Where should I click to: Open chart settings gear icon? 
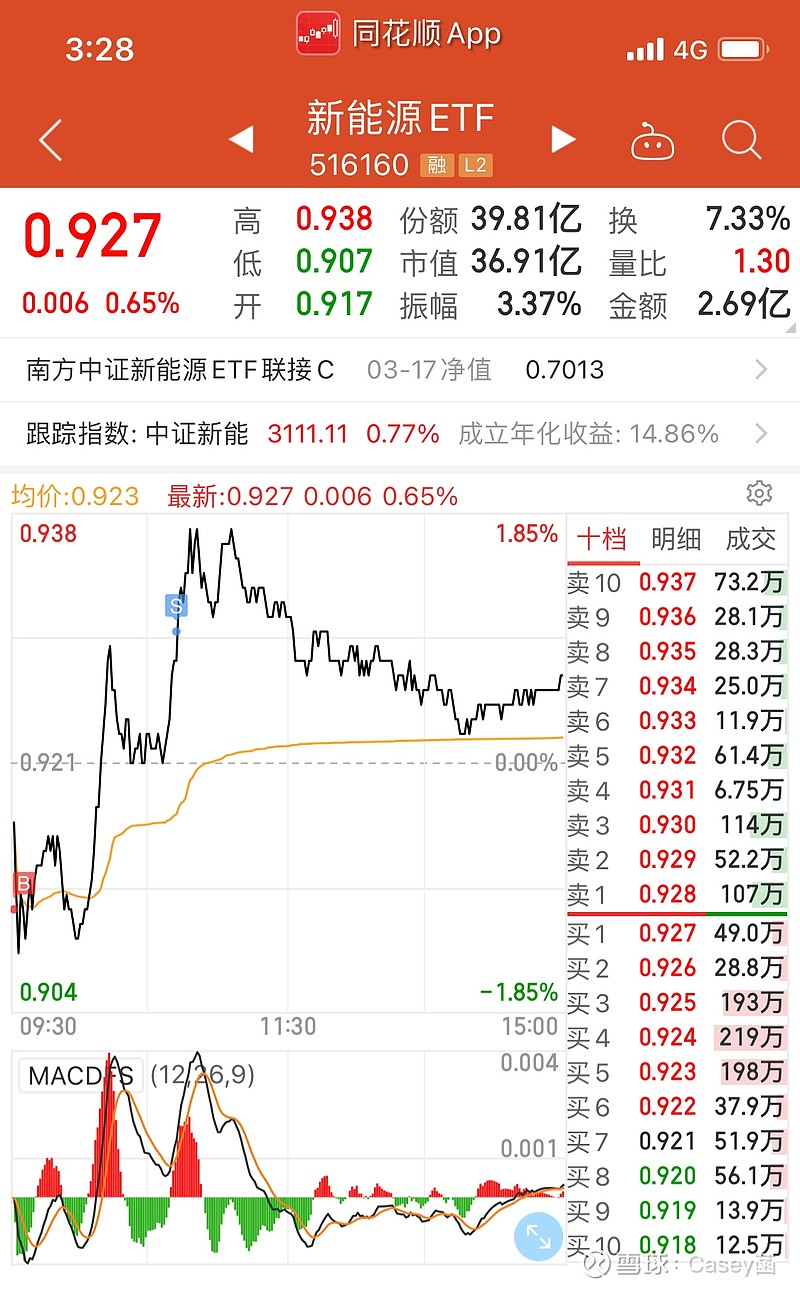point(759,493)
